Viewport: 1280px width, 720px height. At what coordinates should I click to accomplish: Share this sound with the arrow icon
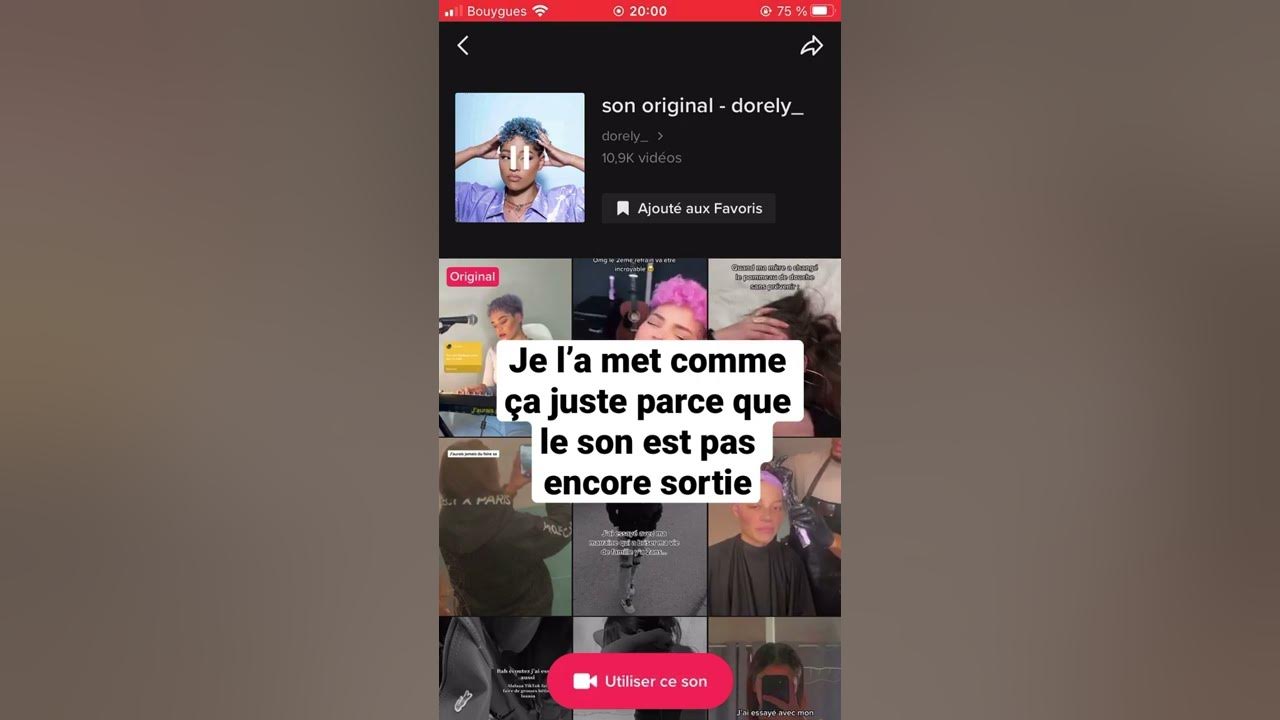pos(811,46)
